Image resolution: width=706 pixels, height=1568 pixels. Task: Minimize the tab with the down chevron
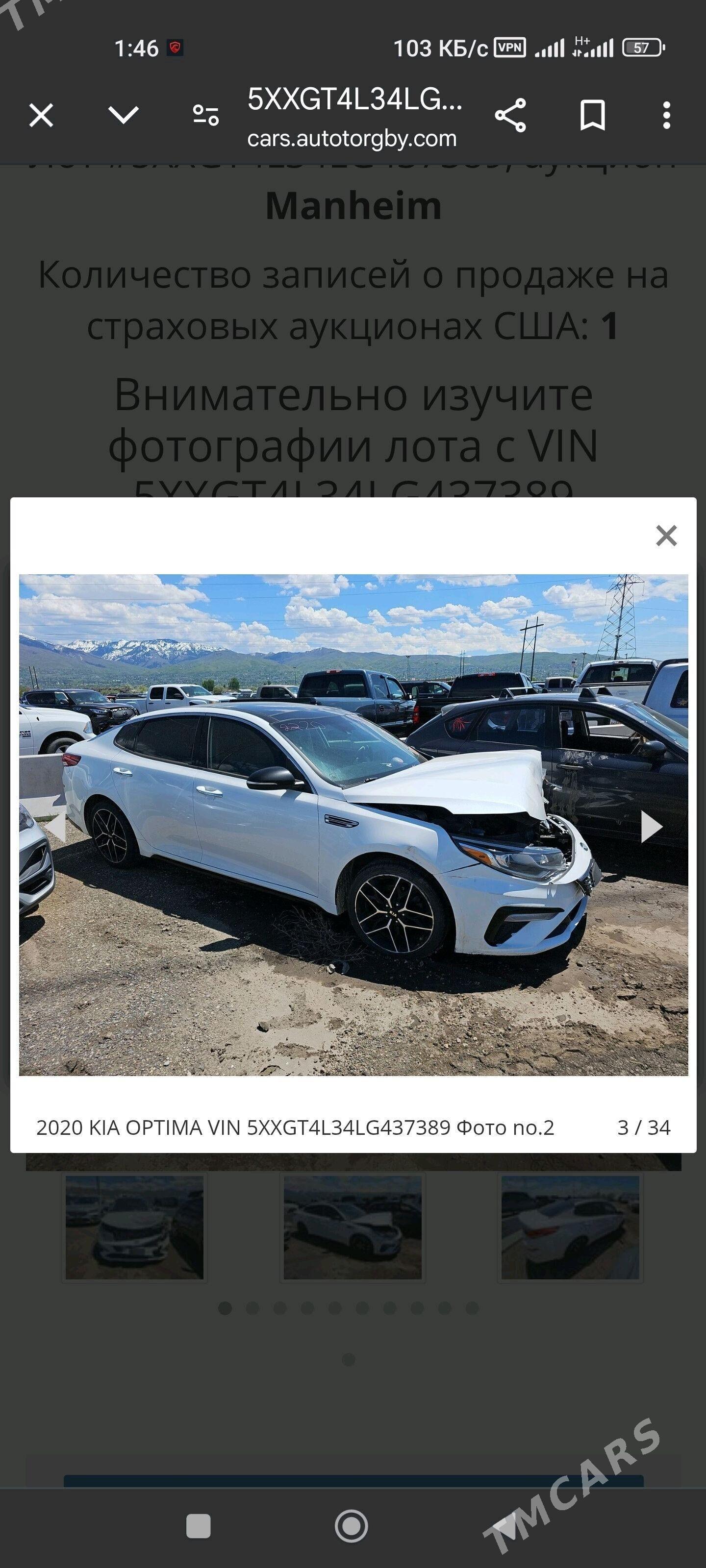coord(123,115)
